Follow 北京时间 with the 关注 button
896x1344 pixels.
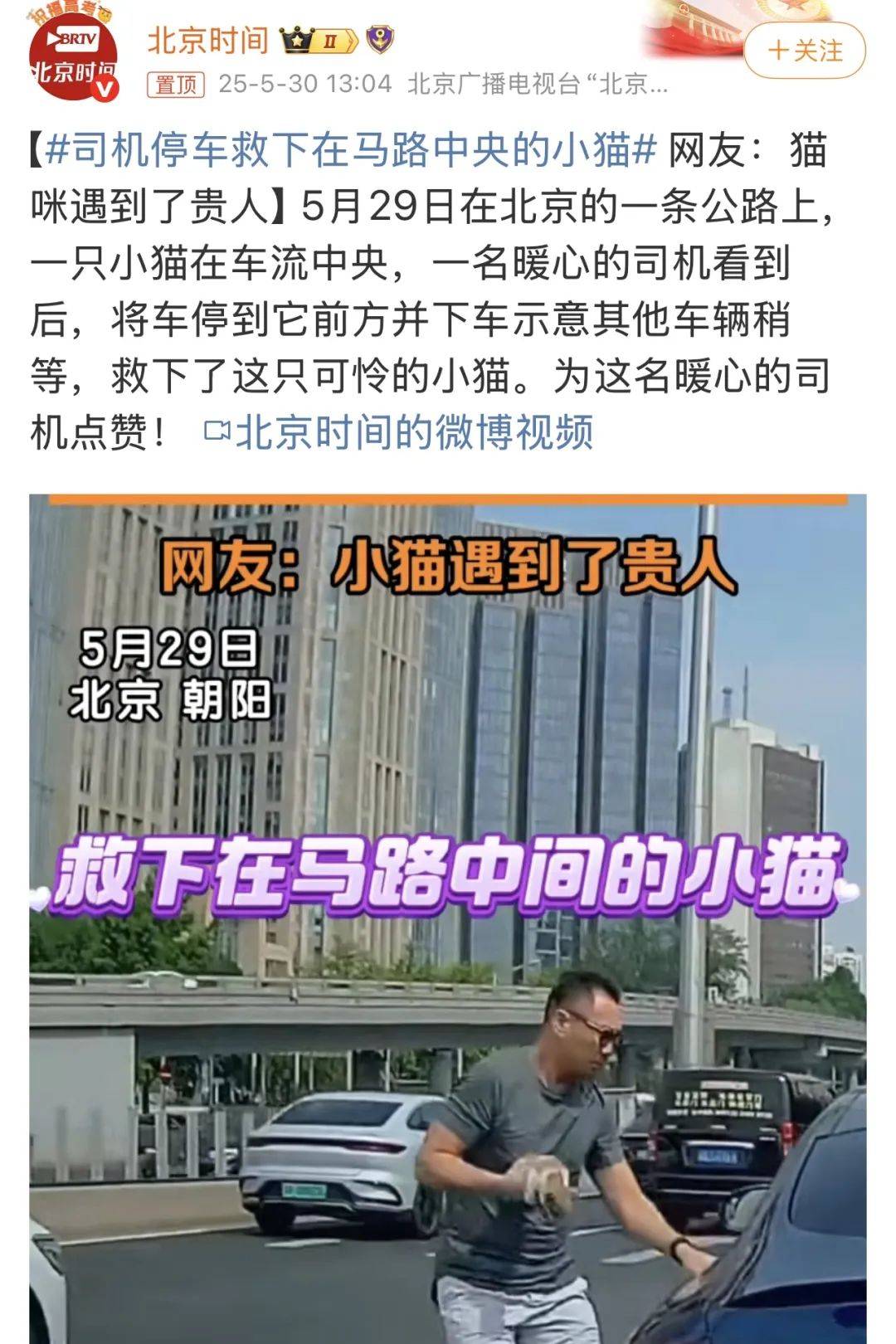[804, 51]
